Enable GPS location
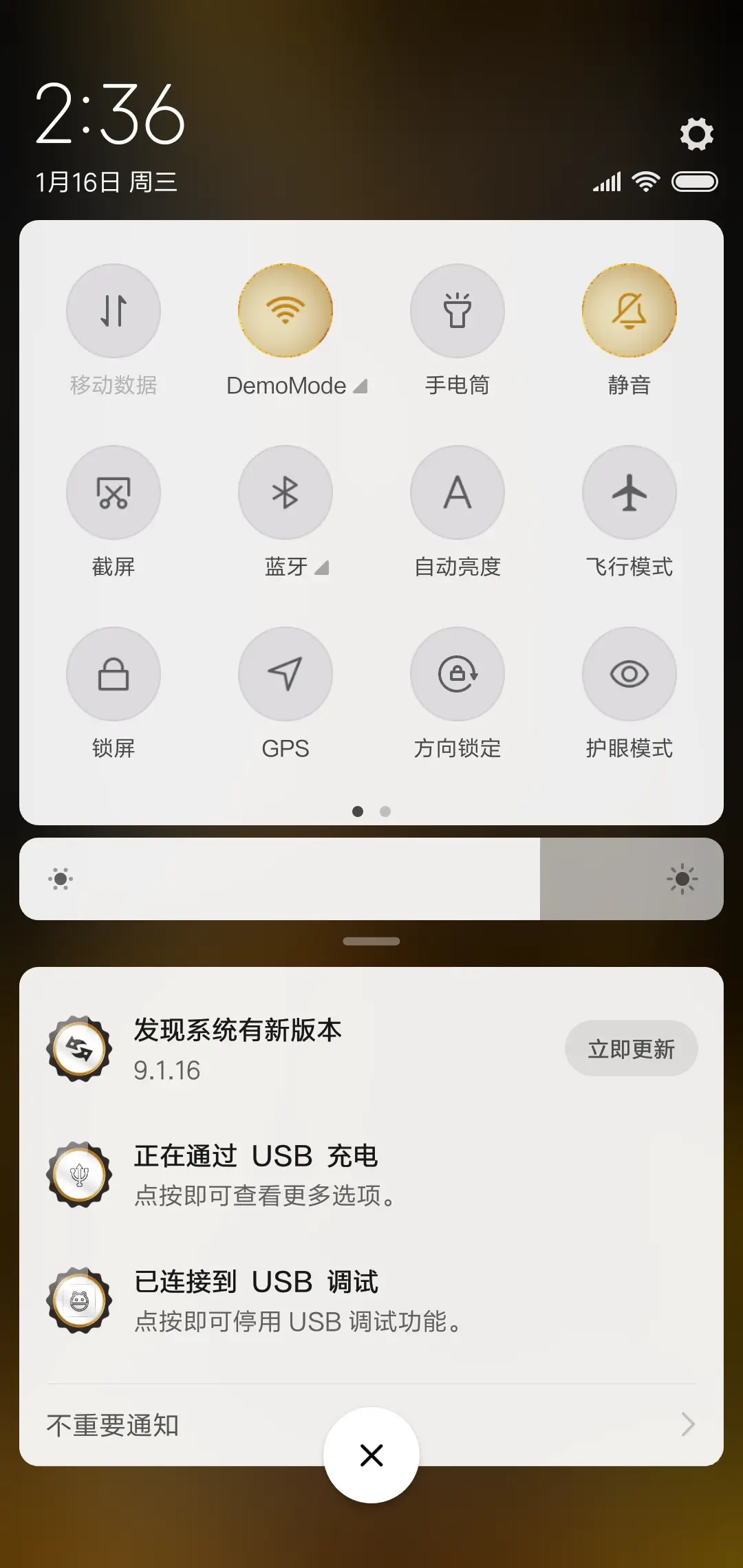The width and height of the screenshot is (743, 1568). (x=286, y=674)
